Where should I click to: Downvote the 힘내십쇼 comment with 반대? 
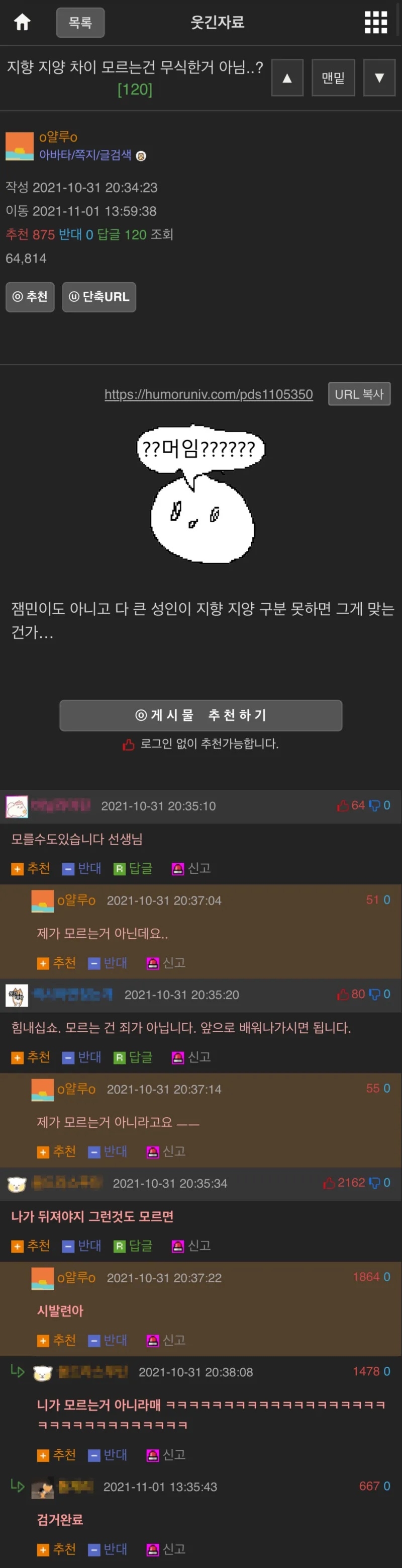(x=82, y=1057)
